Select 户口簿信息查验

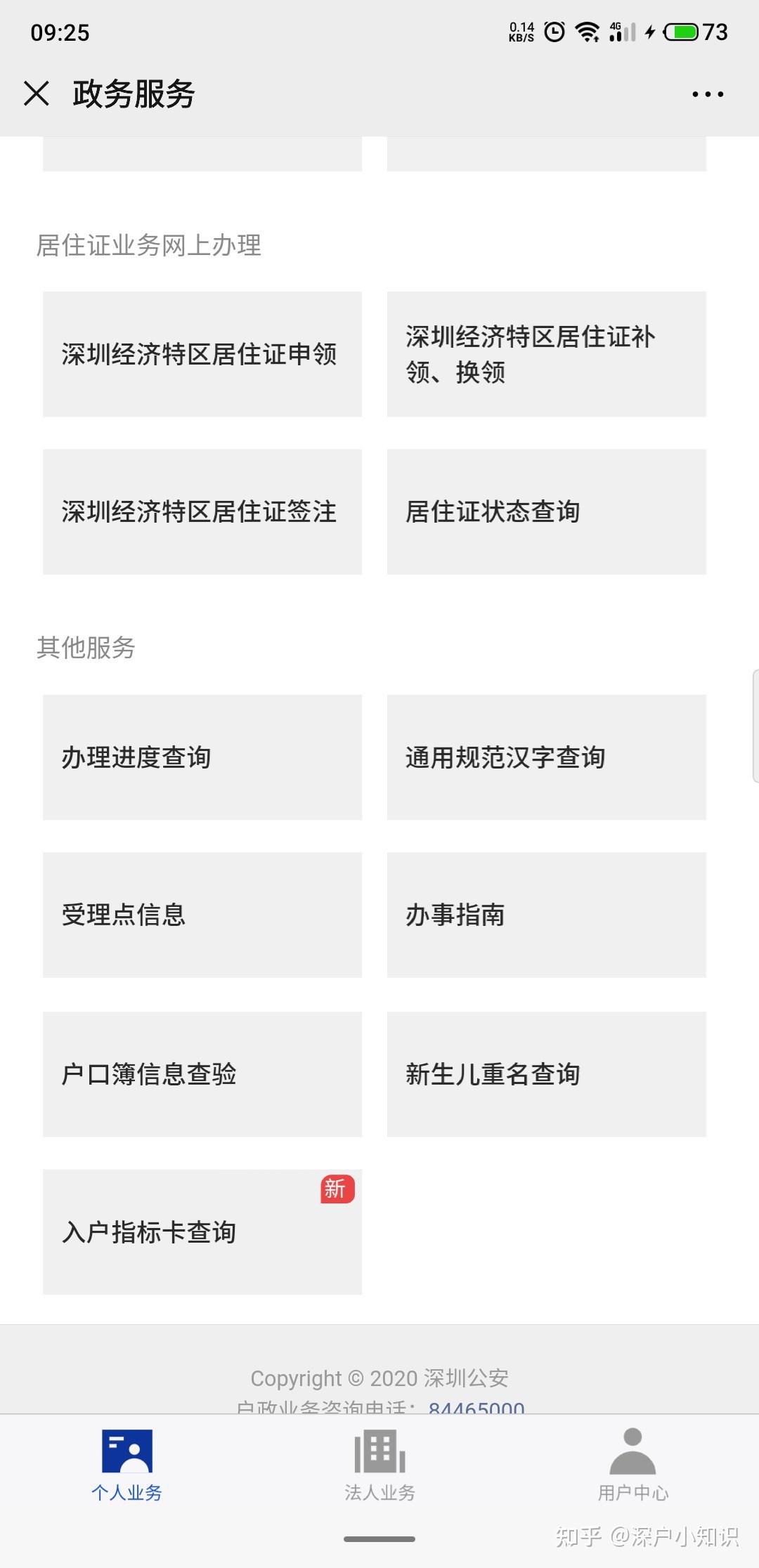click(202, 1074)
